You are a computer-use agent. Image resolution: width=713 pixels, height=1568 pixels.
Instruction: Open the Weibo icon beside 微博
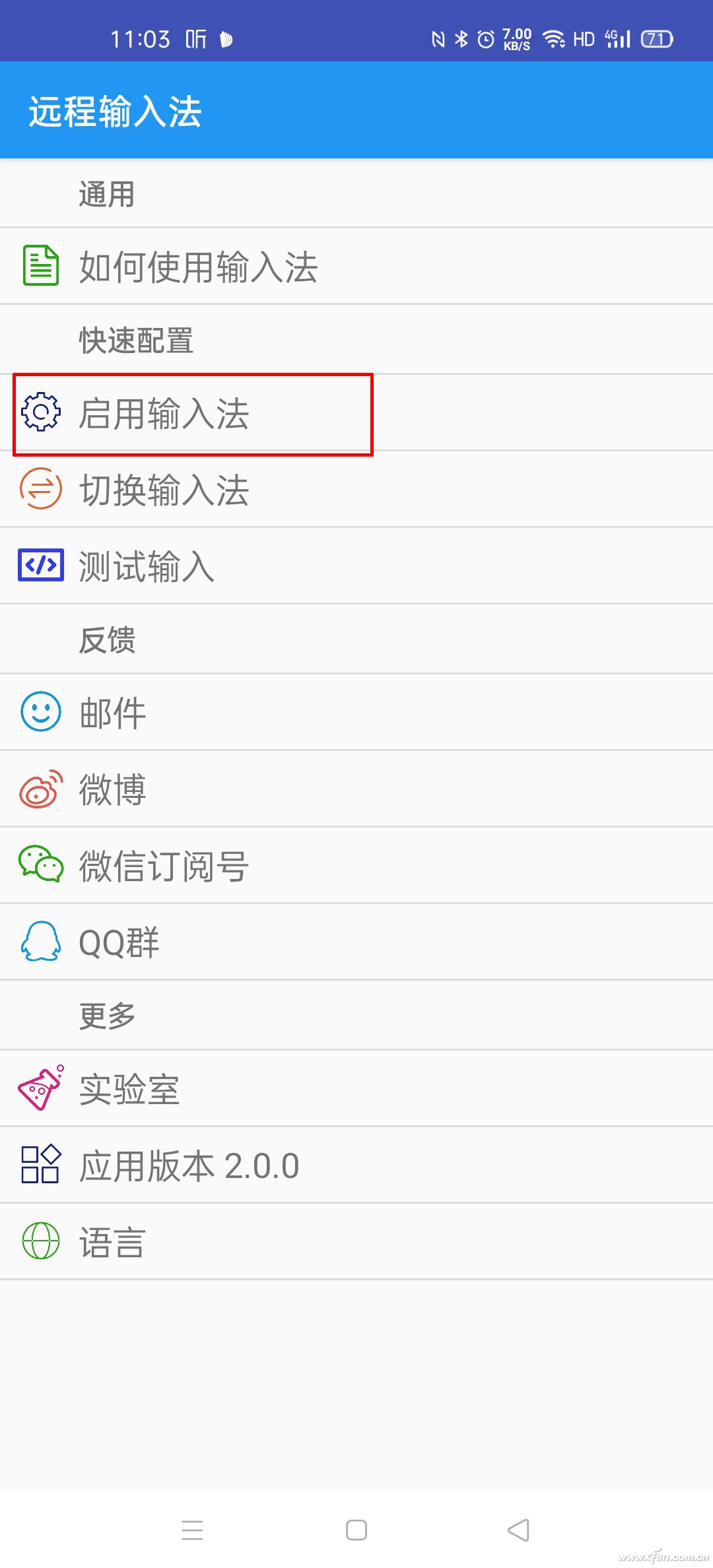click(41, 790)
